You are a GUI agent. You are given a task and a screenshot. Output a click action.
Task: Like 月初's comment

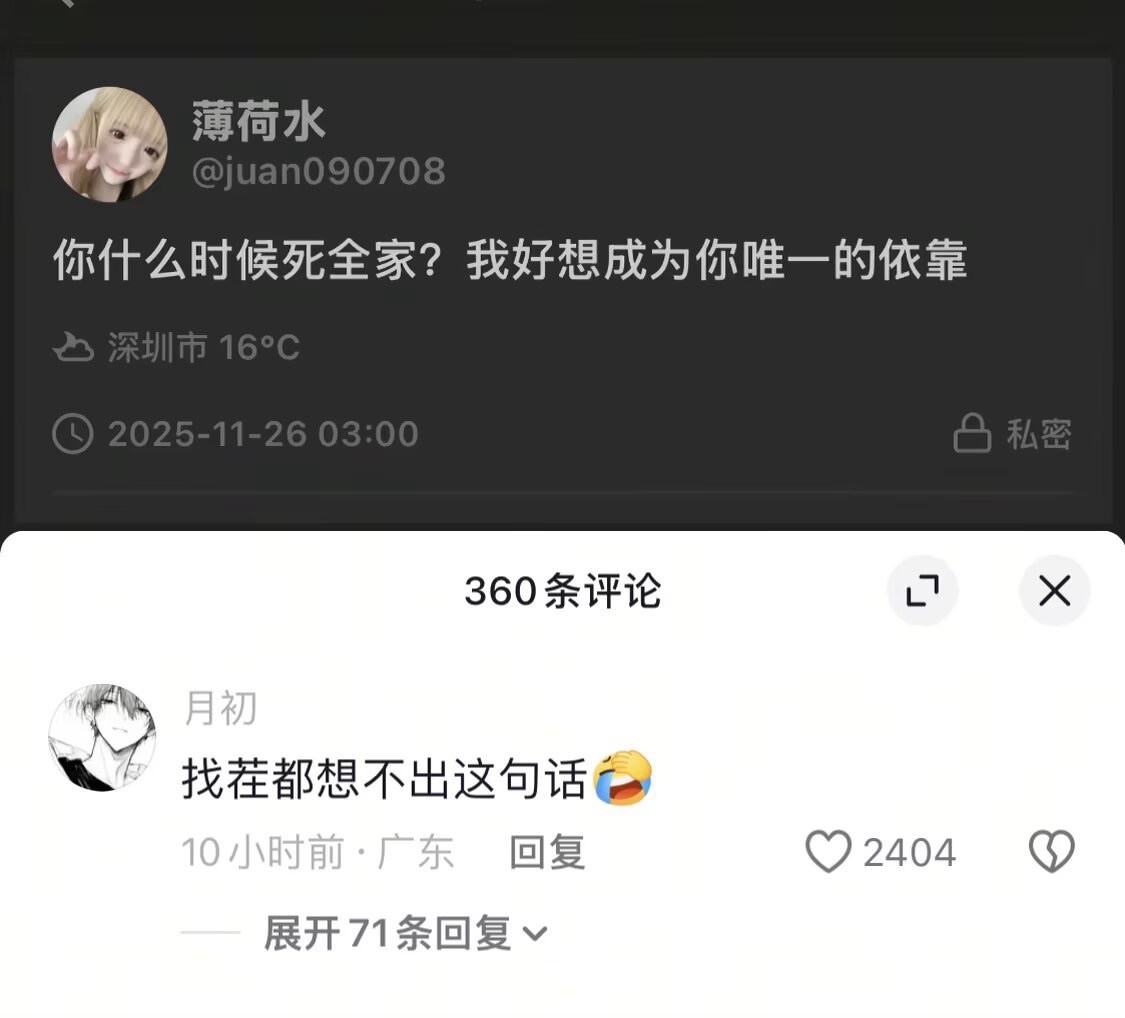coord(828,852)
